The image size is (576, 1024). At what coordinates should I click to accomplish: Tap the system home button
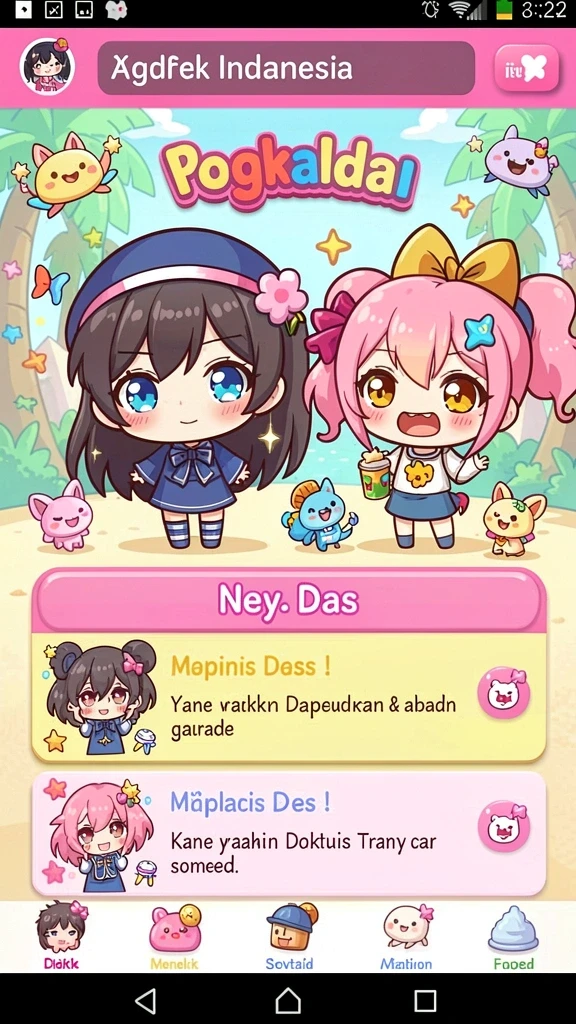click(x=288, y=999)
